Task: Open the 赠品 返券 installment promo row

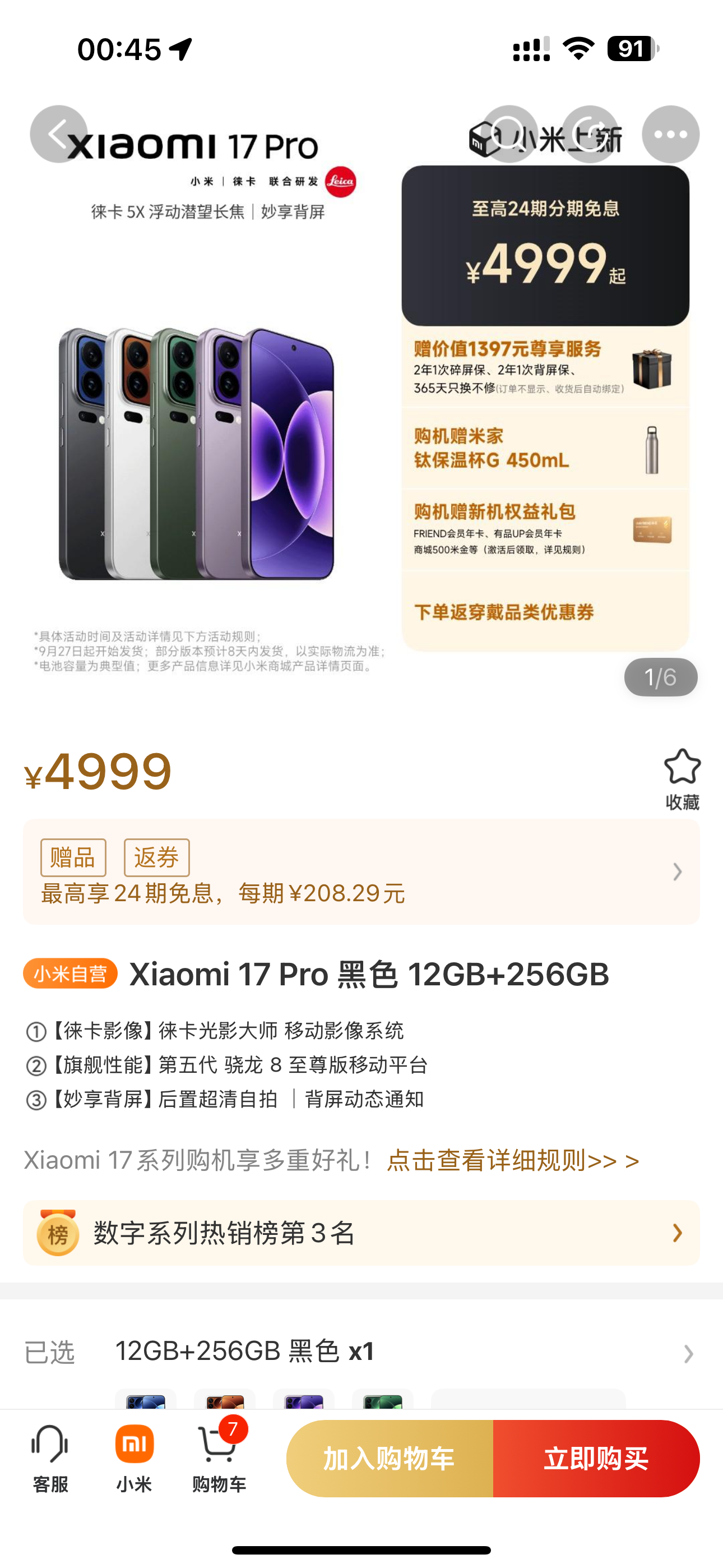Action: [x=361, y=871]
